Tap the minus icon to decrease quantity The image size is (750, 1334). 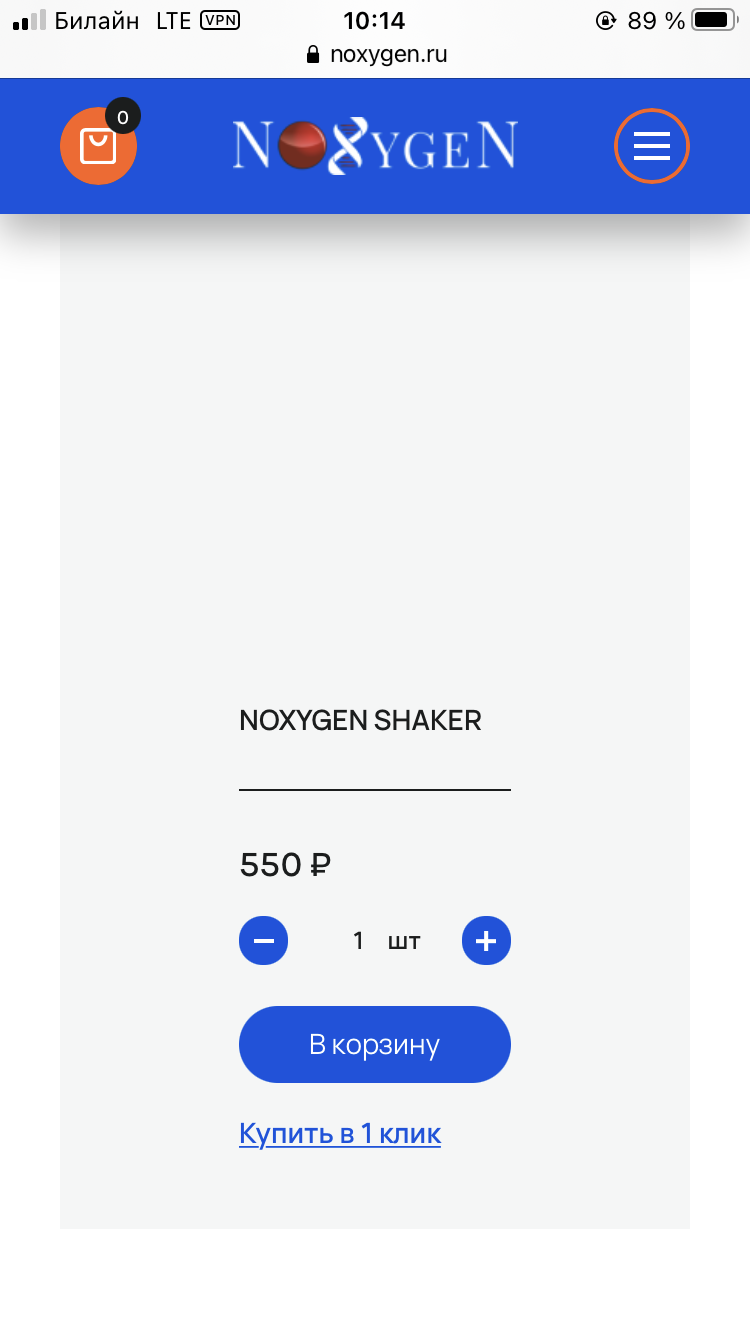pos(263,940)
